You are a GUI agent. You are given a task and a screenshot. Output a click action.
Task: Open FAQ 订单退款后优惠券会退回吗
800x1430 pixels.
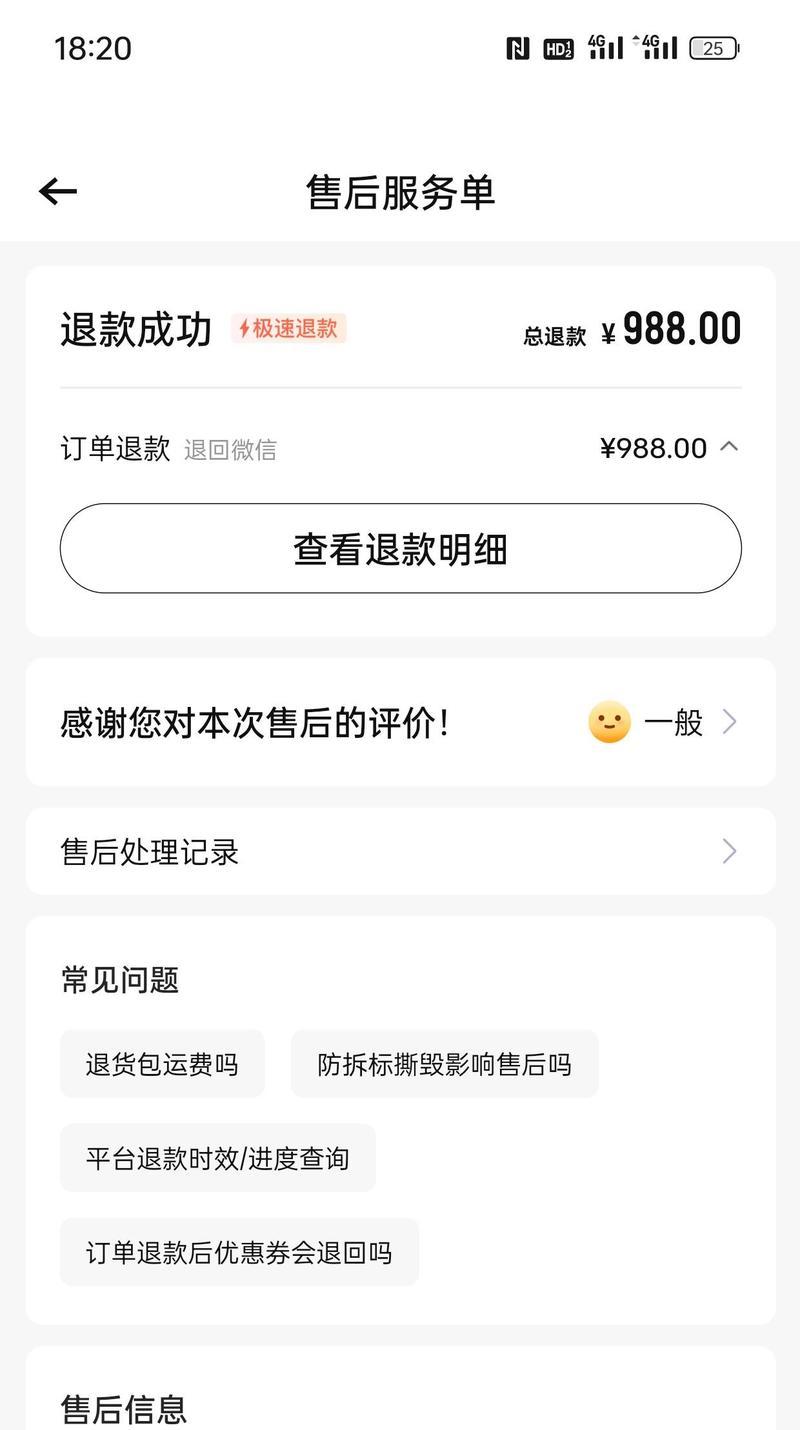tap(239, 1252)
